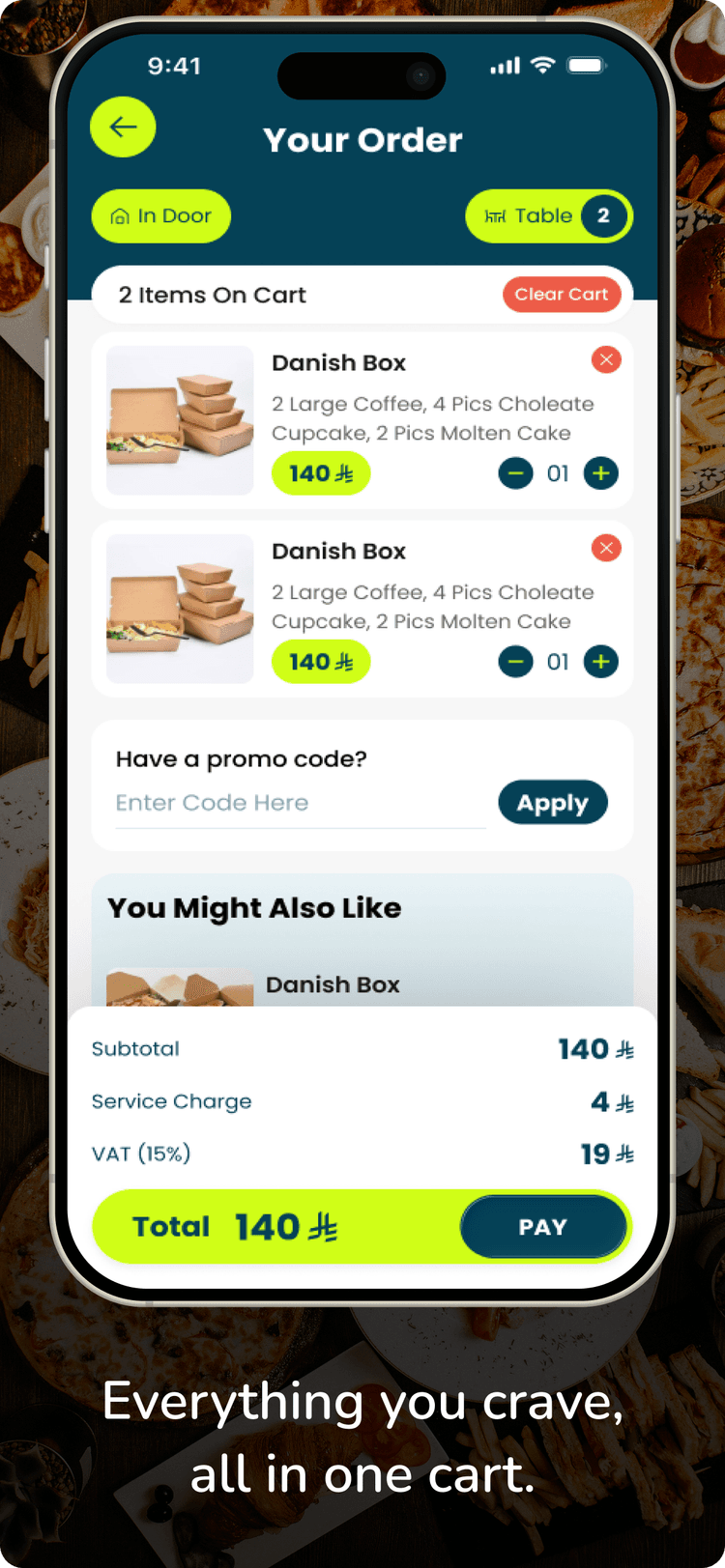Tap the minus icon for the second Danish Box
The width and height of the screenshot is (725, 1568).
pyautogui.click(x=516, y=662)
